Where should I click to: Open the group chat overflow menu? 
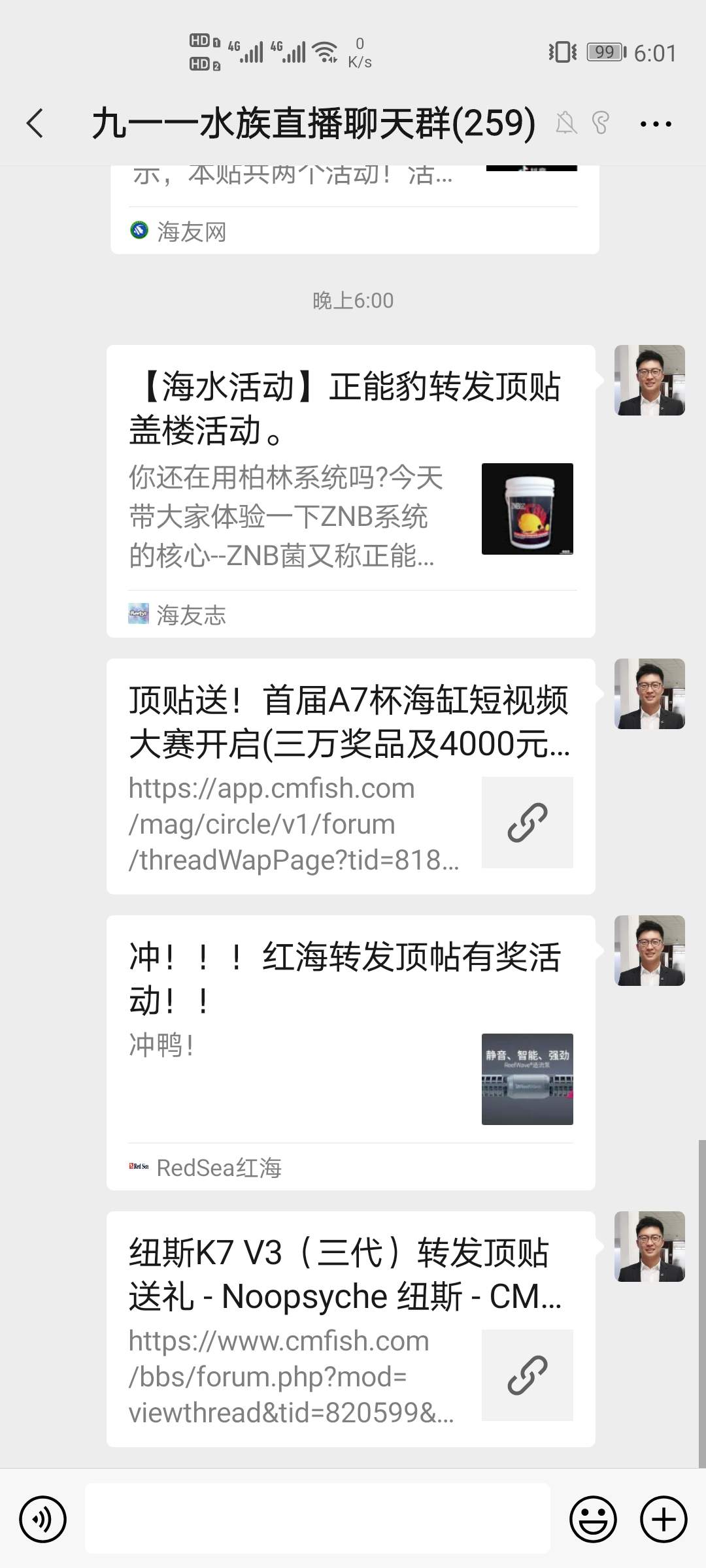tap(656, 123)
